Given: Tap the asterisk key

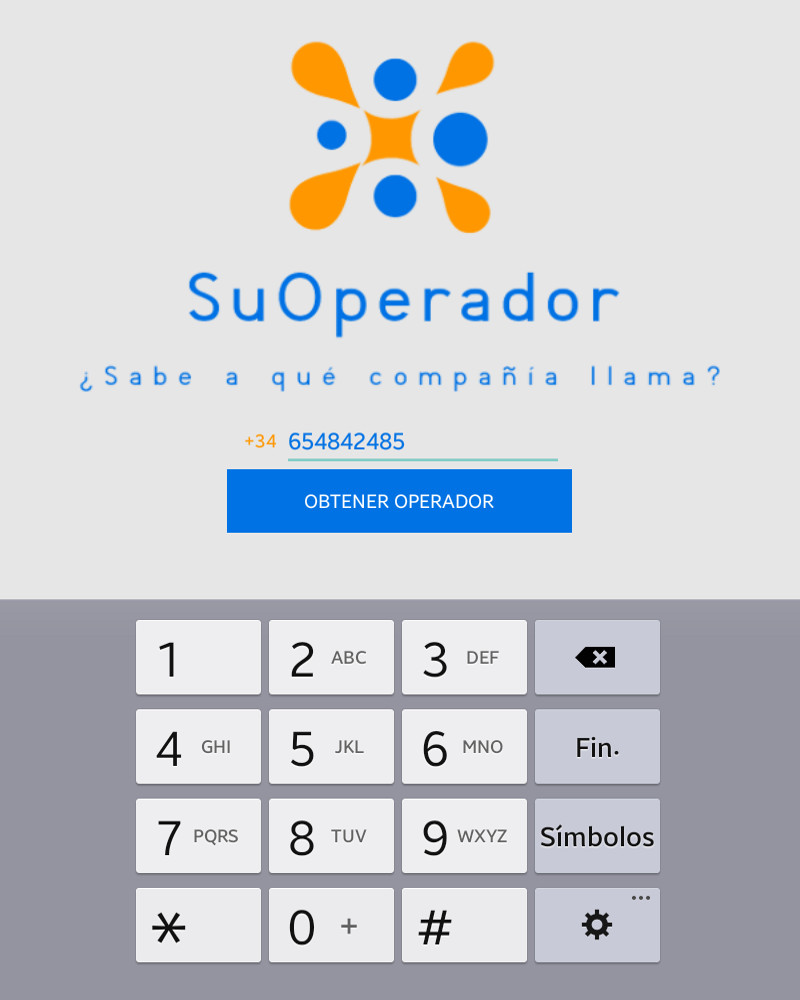Looking at the screenshot, I should point(198,925).
